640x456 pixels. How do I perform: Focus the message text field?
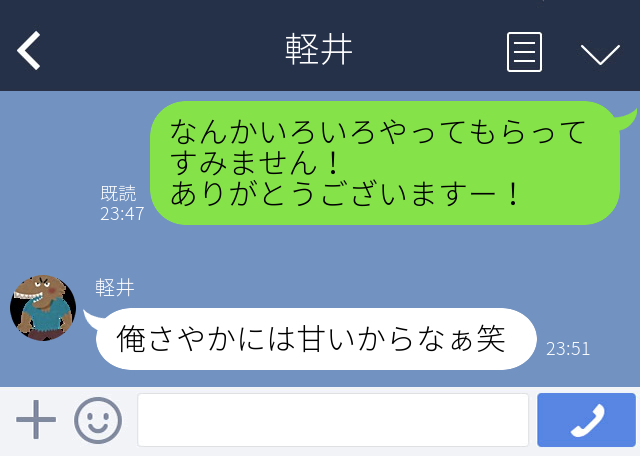(x=332, y=420)
